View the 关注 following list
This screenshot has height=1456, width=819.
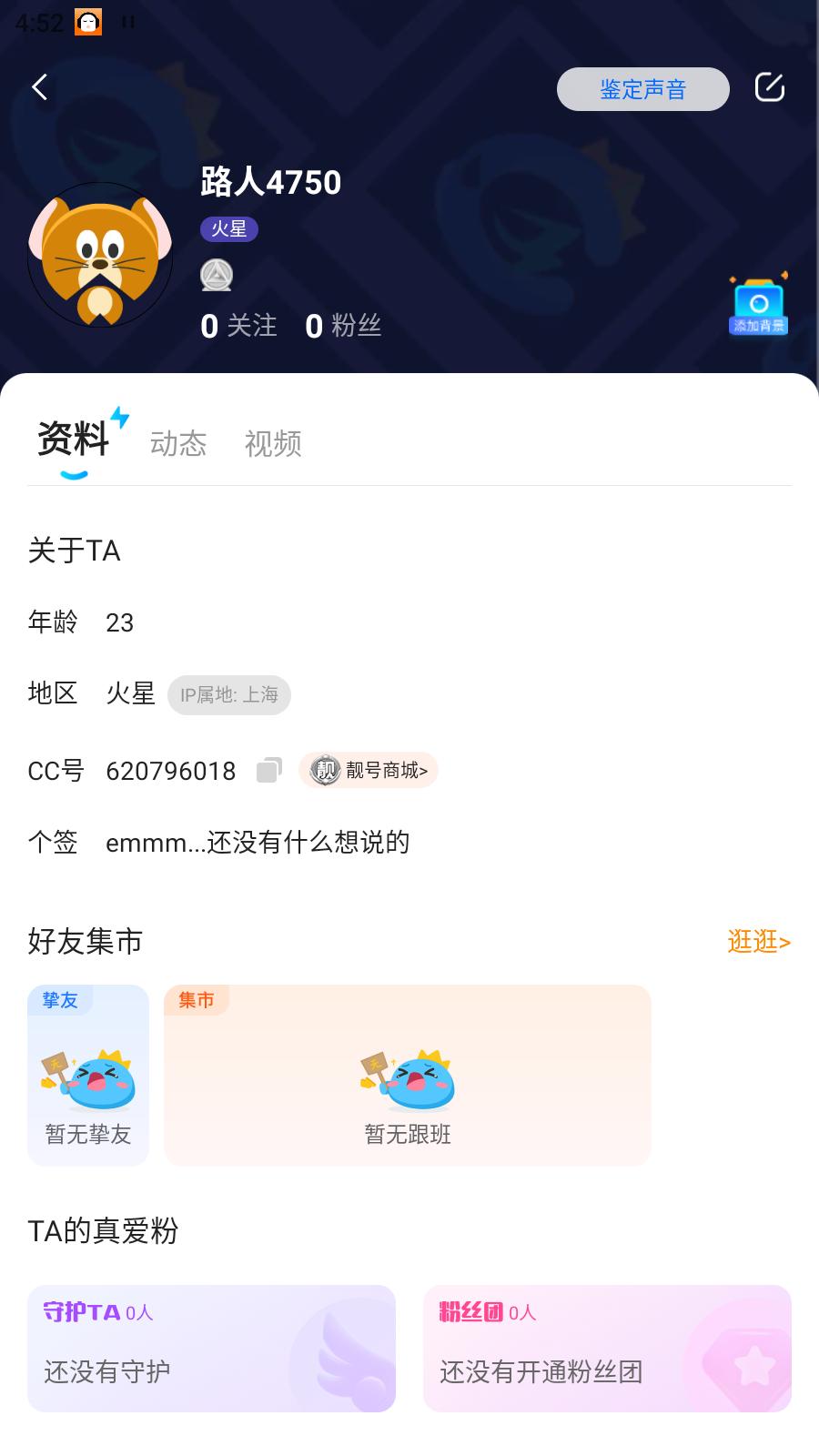[238, 326]
